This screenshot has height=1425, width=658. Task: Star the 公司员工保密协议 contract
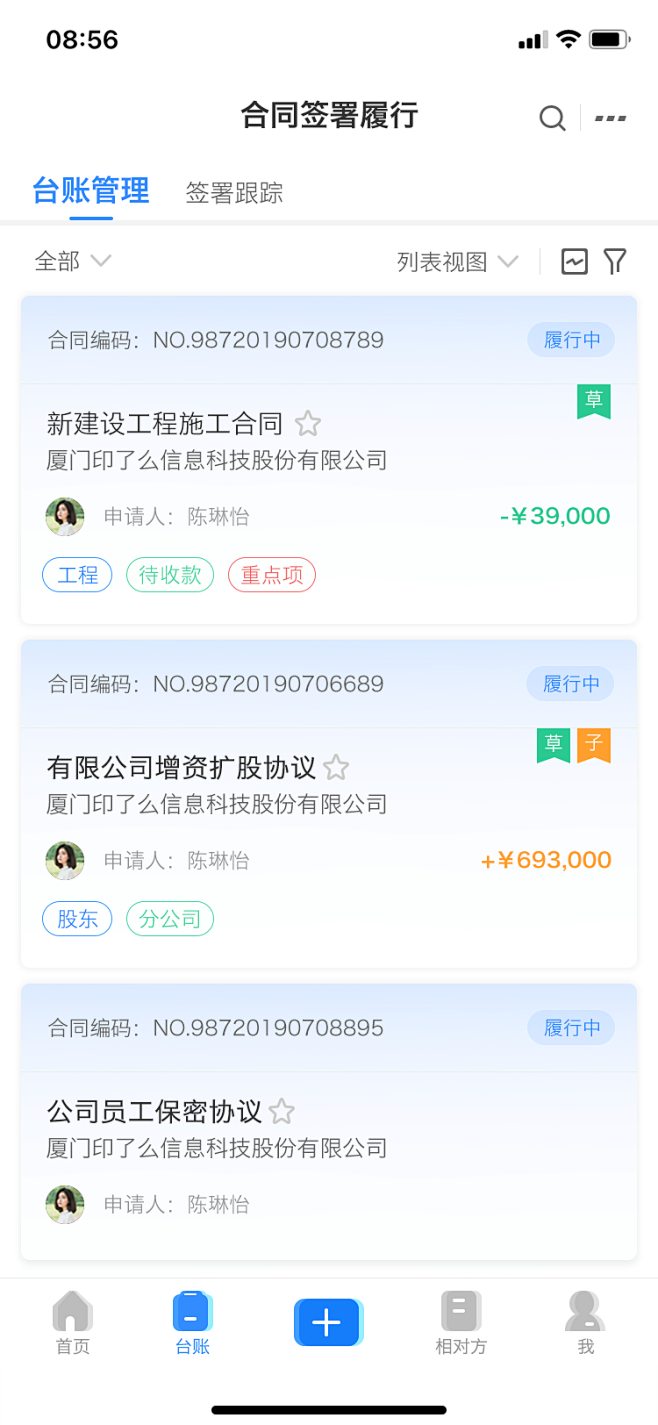282,1112
